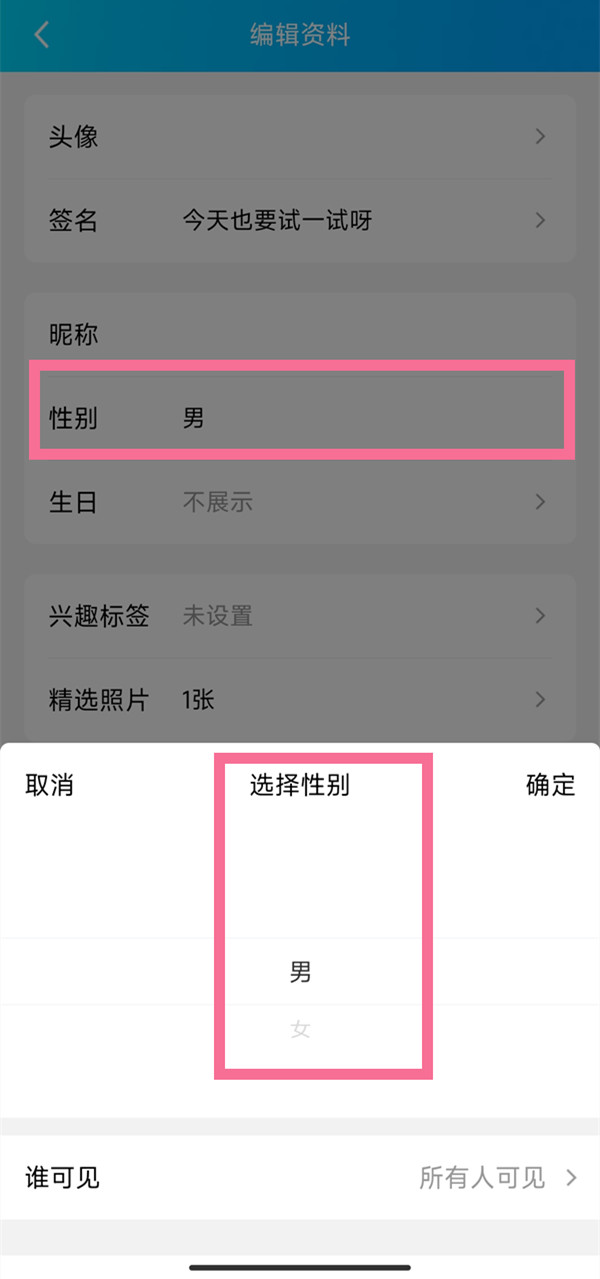
Task: Edit the 昵称 nickname row
Action: point(300,334)
